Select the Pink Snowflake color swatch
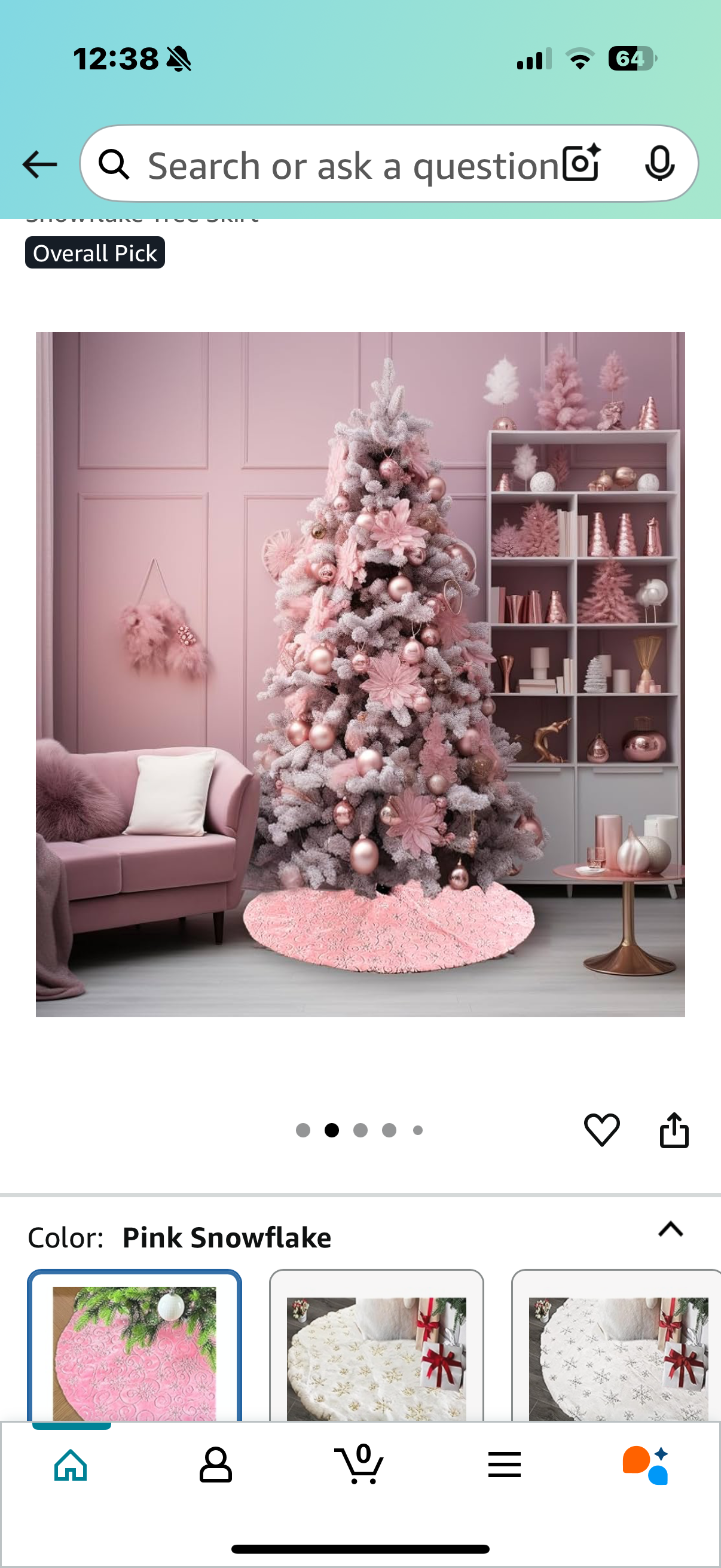The image size is (721, 1568). coord(135,1349)
